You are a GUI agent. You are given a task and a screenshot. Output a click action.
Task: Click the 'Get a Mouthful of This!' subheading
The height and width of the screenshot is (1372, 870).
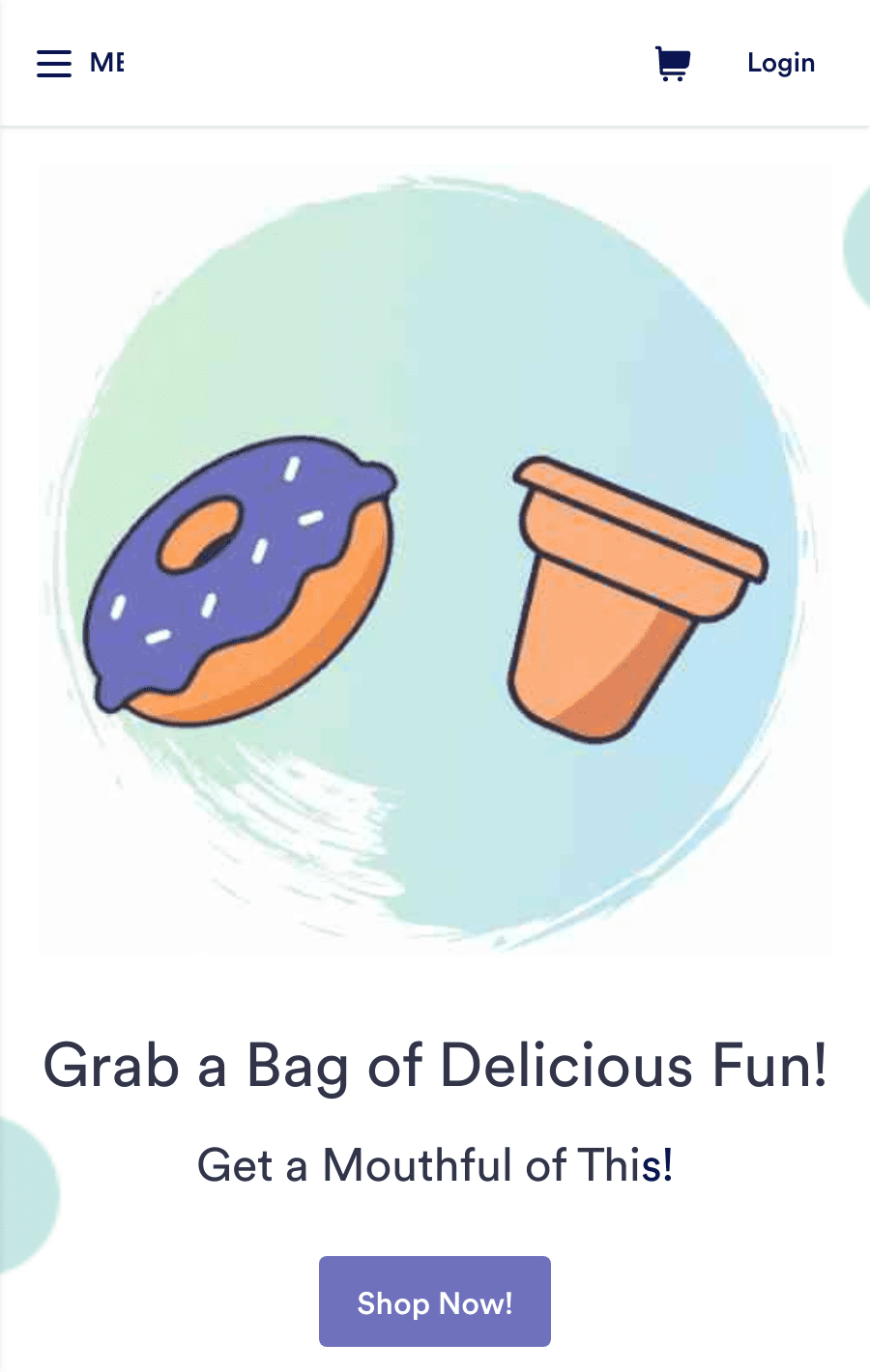[434, 1165]
